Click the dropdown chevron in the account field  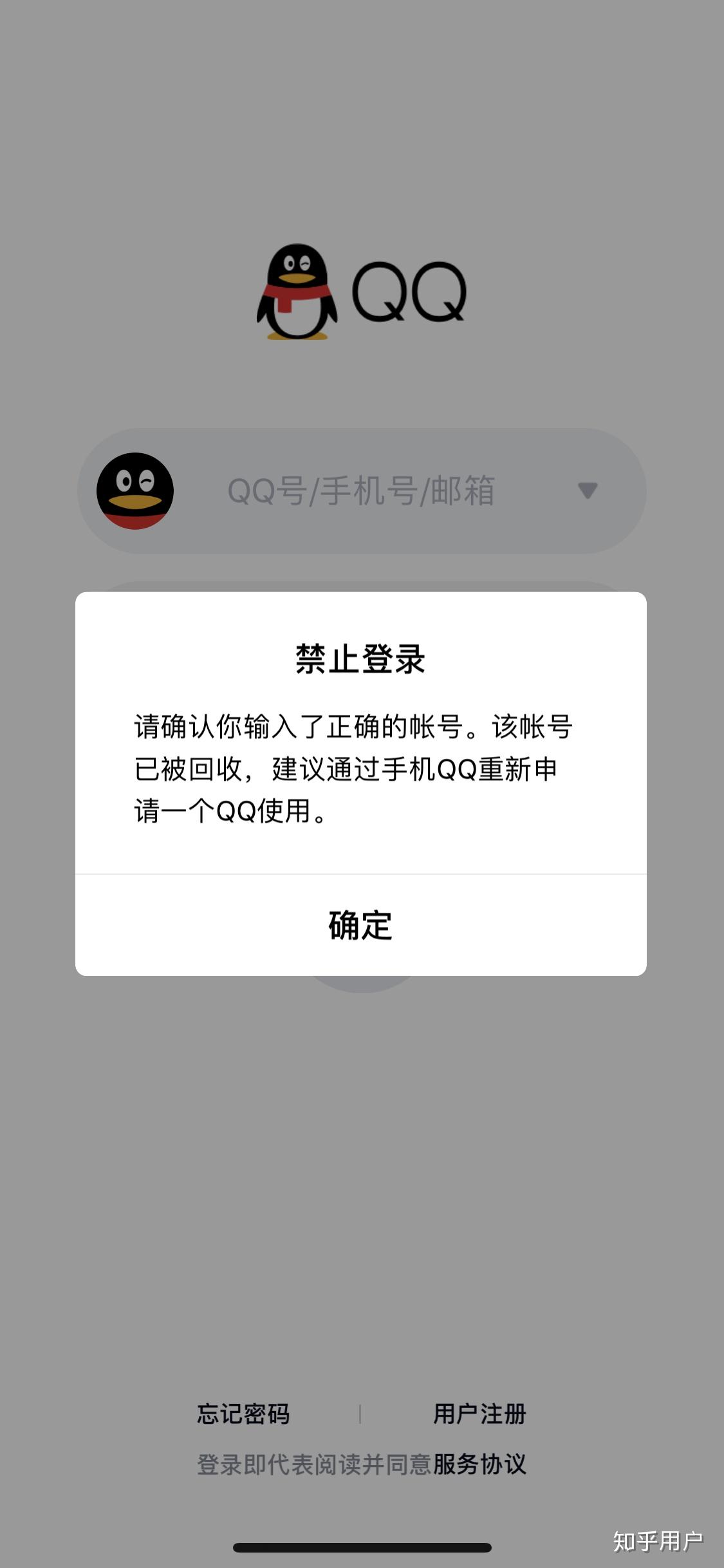coord(587,492)
